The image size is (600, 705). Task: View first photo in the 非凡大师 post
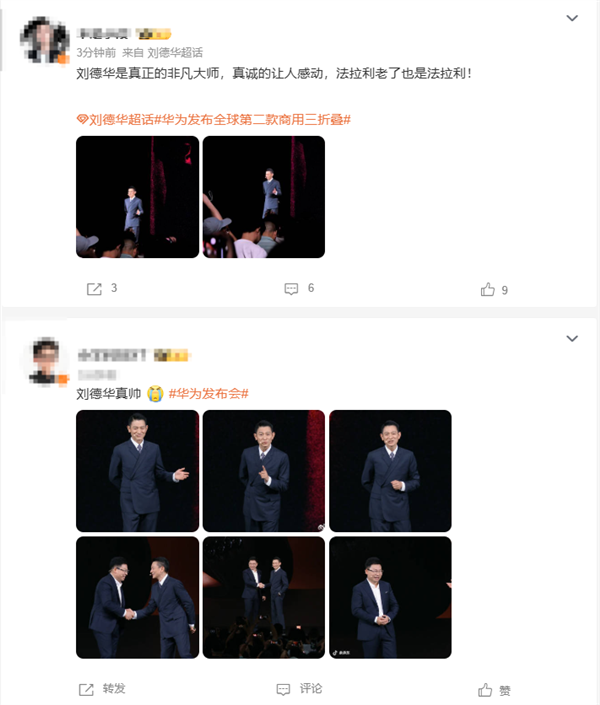pyautogui.click(x=137, y=197)
